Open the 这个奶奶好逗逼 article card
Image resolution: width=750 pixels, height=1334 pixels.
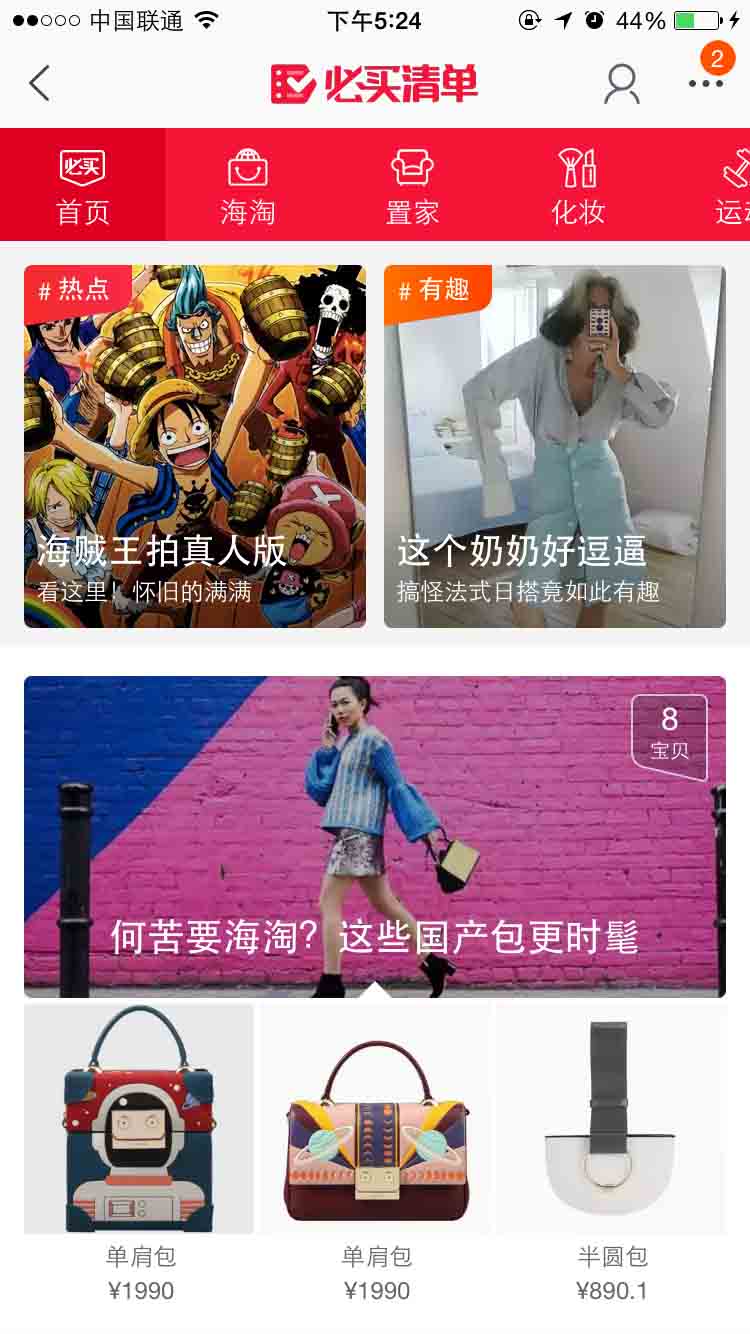click(x=554, y=446)
